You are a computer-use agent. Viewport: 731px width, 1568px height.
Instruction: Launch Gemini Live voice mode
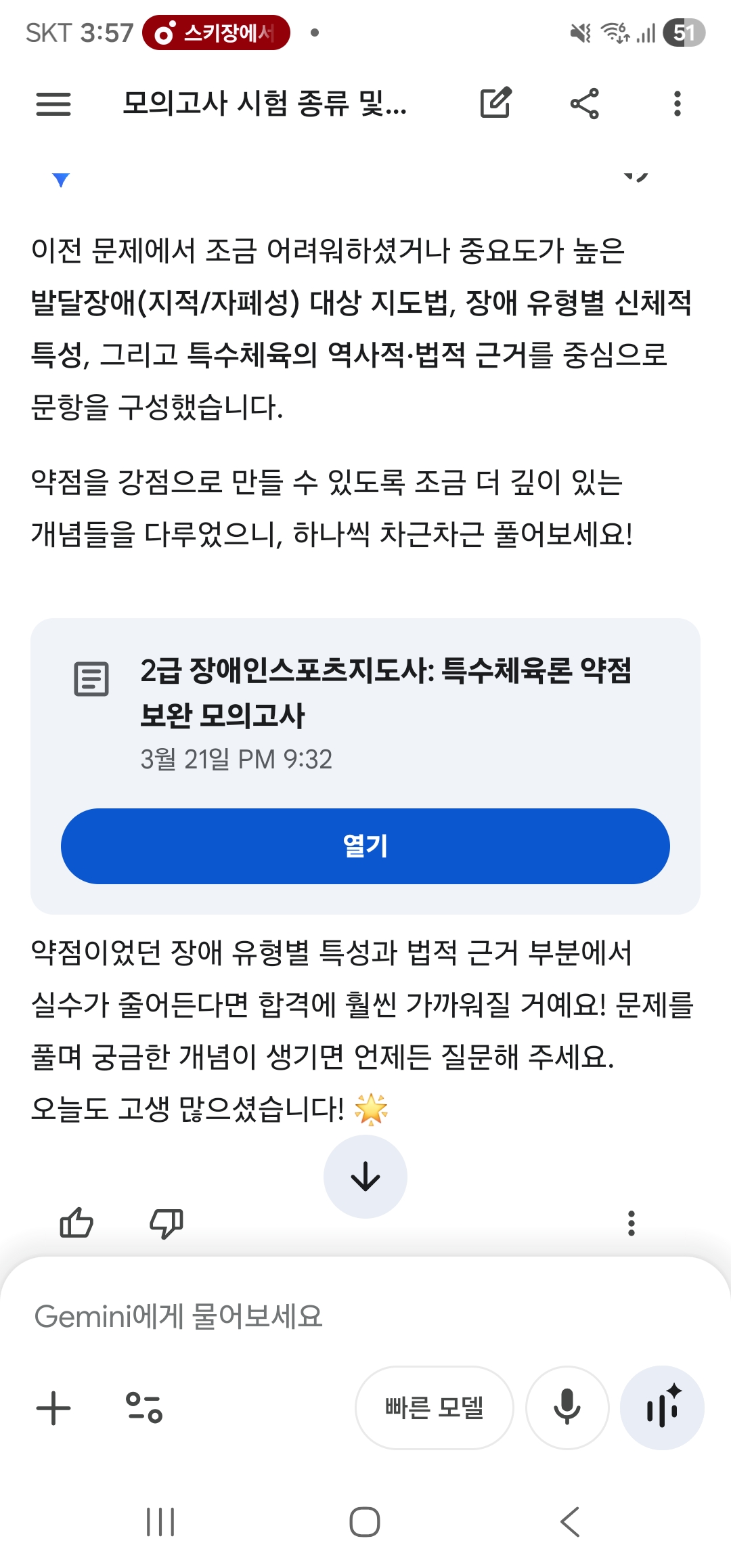[x=662, y=1408]
